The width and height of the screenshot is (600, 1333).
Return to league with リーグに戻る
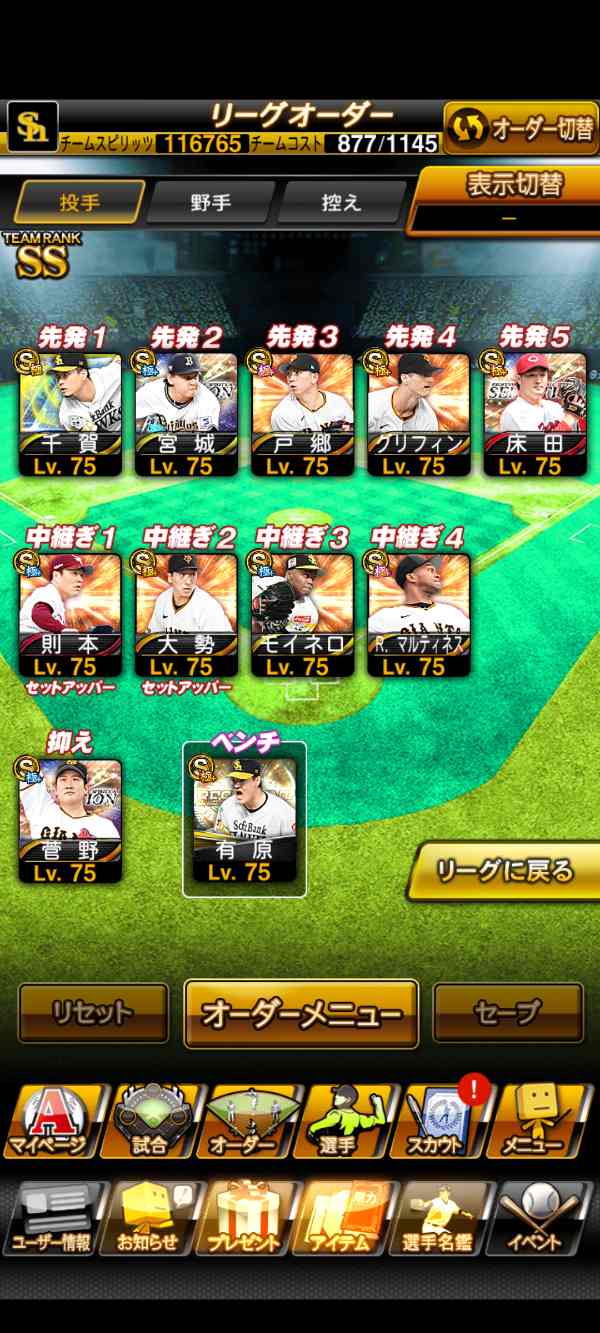point(504,871)
